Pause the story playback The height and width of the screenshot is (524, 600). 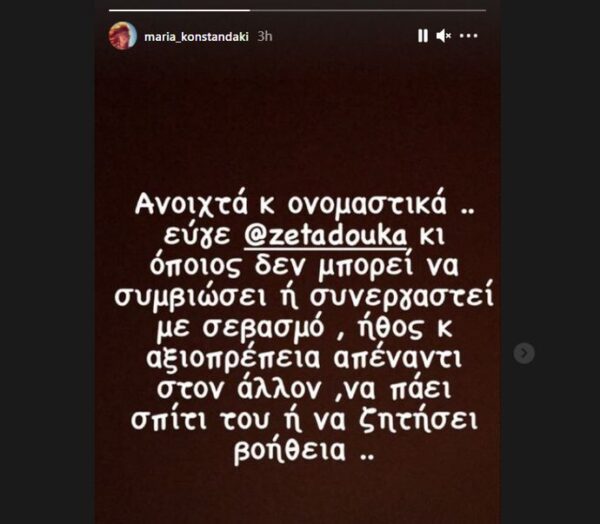coord(422,36)
